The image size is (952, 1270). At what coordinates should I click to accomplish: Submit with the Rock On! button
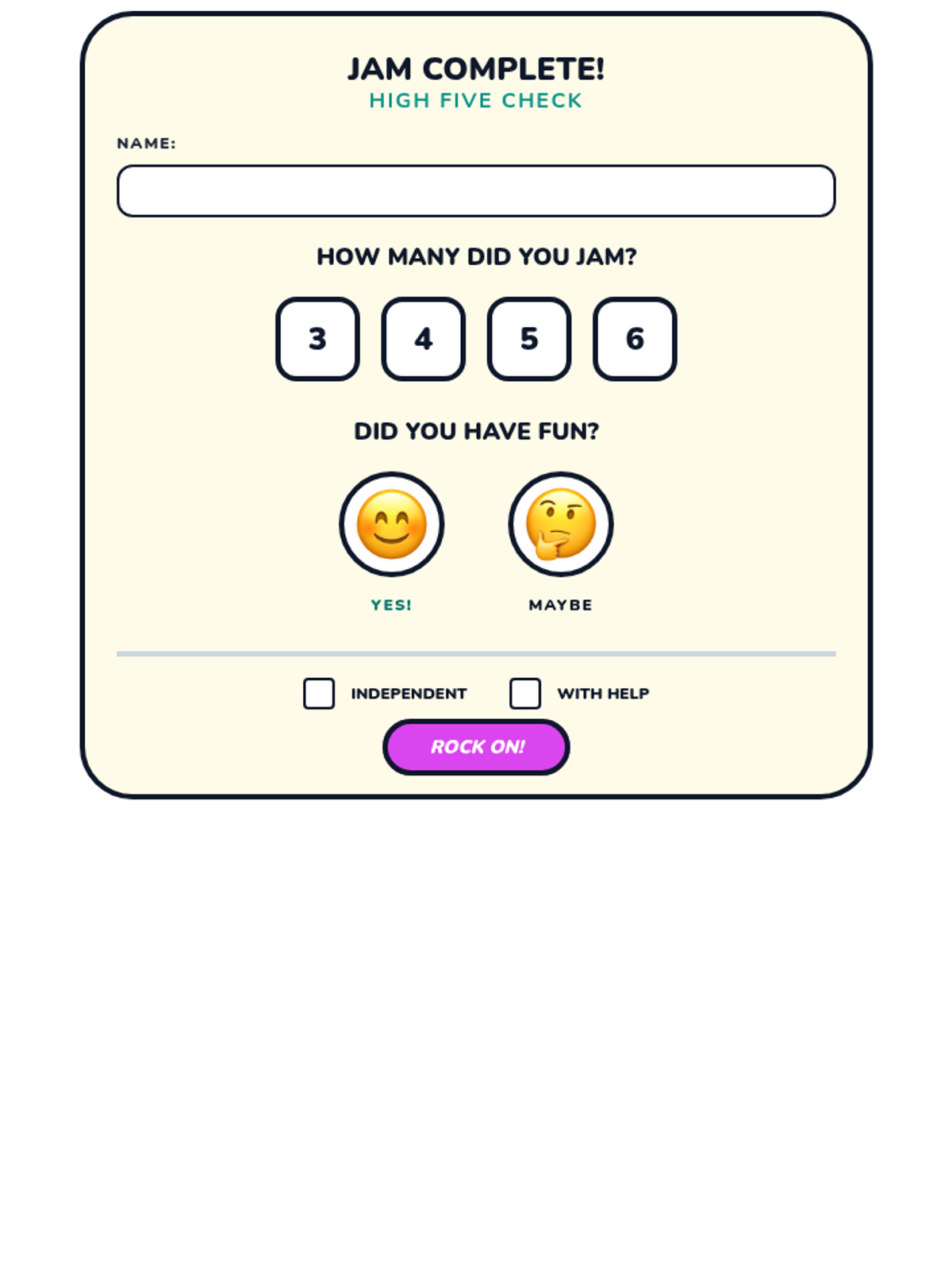[476, 747]
